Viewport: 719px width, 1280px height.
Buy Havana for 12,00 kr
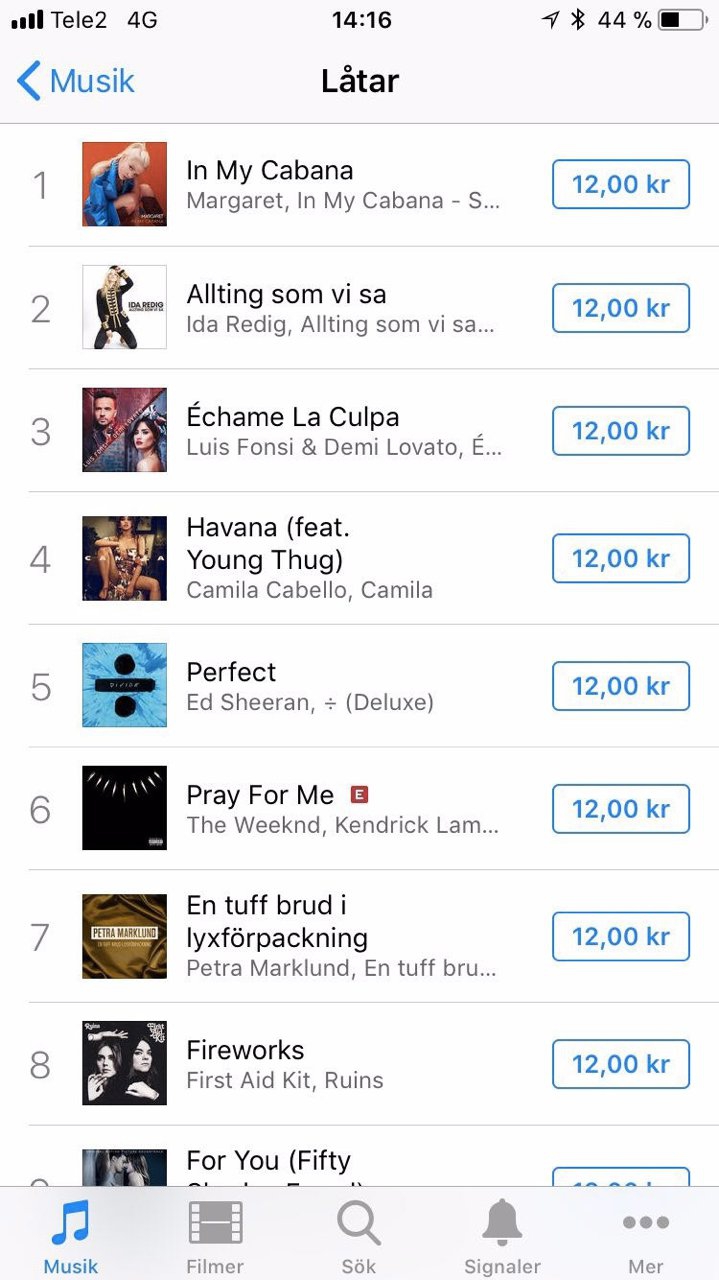click(620, 558)
